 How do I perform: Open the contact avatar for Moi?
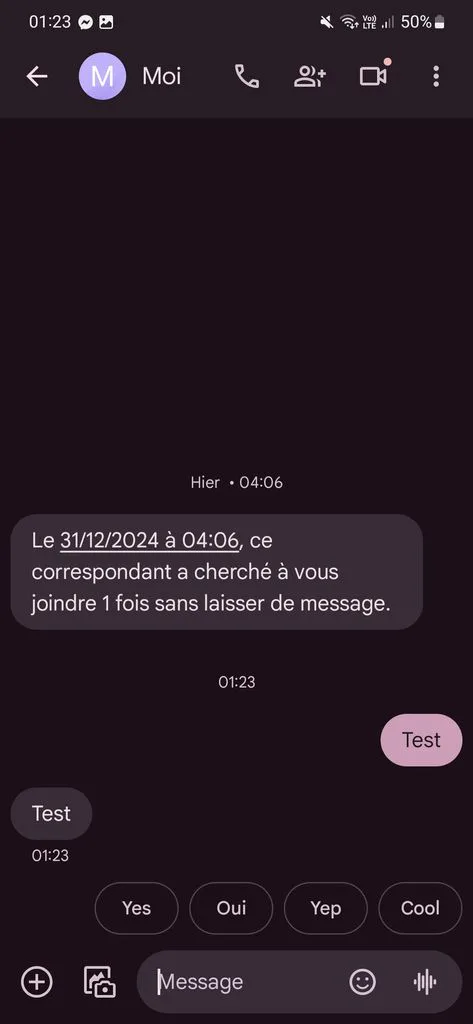[102, 76]
